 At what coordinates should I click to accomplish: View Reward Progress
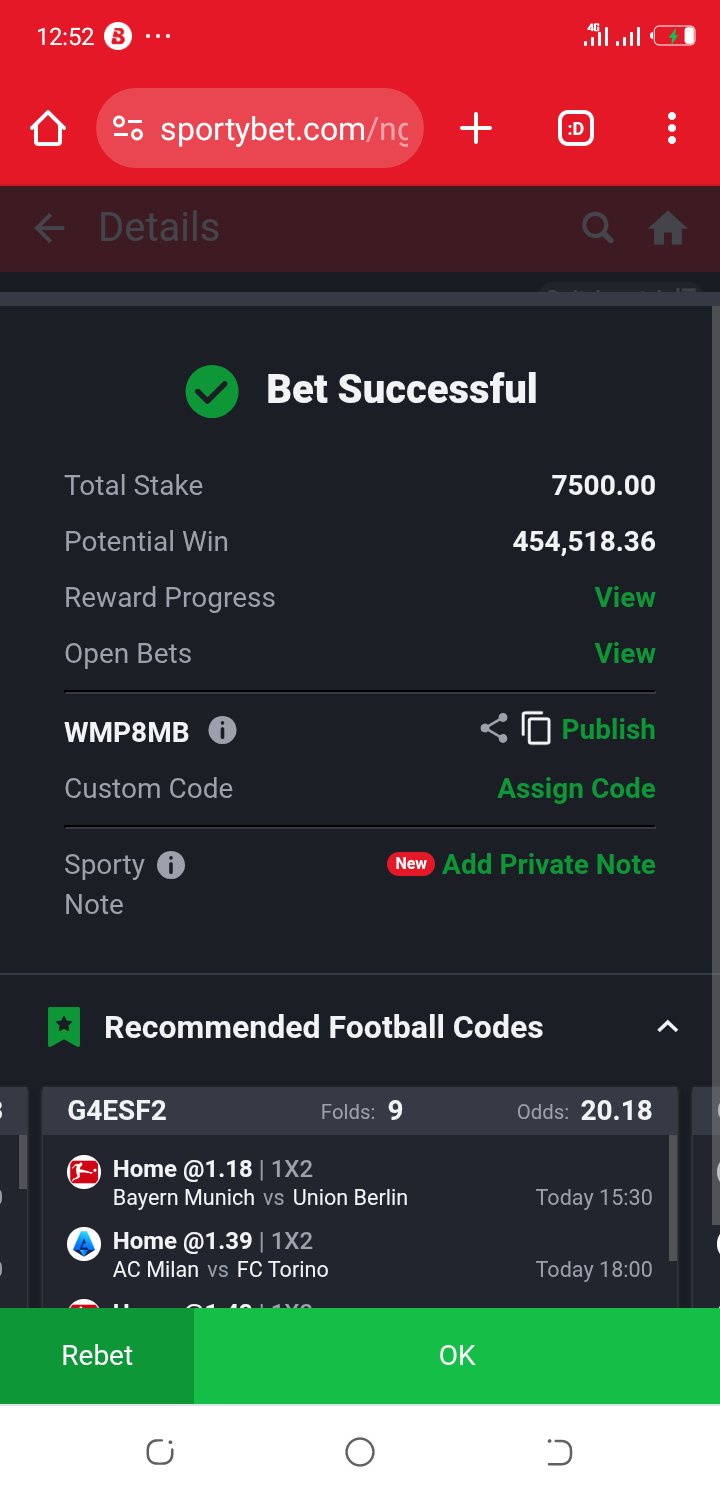coord(625,597)
